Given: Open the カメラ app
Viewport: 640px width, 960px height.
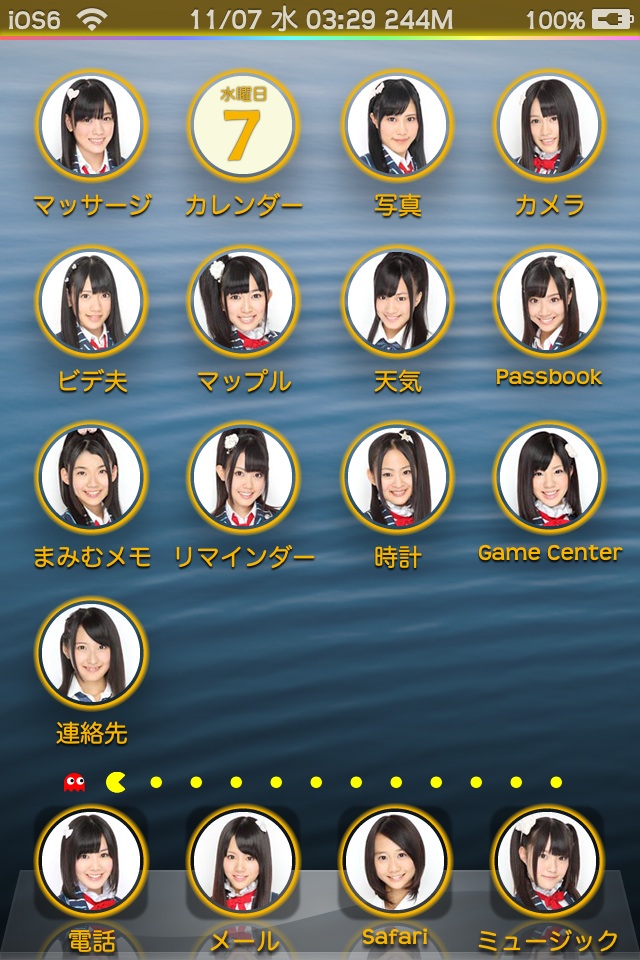Looking at the screenshot, I should [549, 125].
